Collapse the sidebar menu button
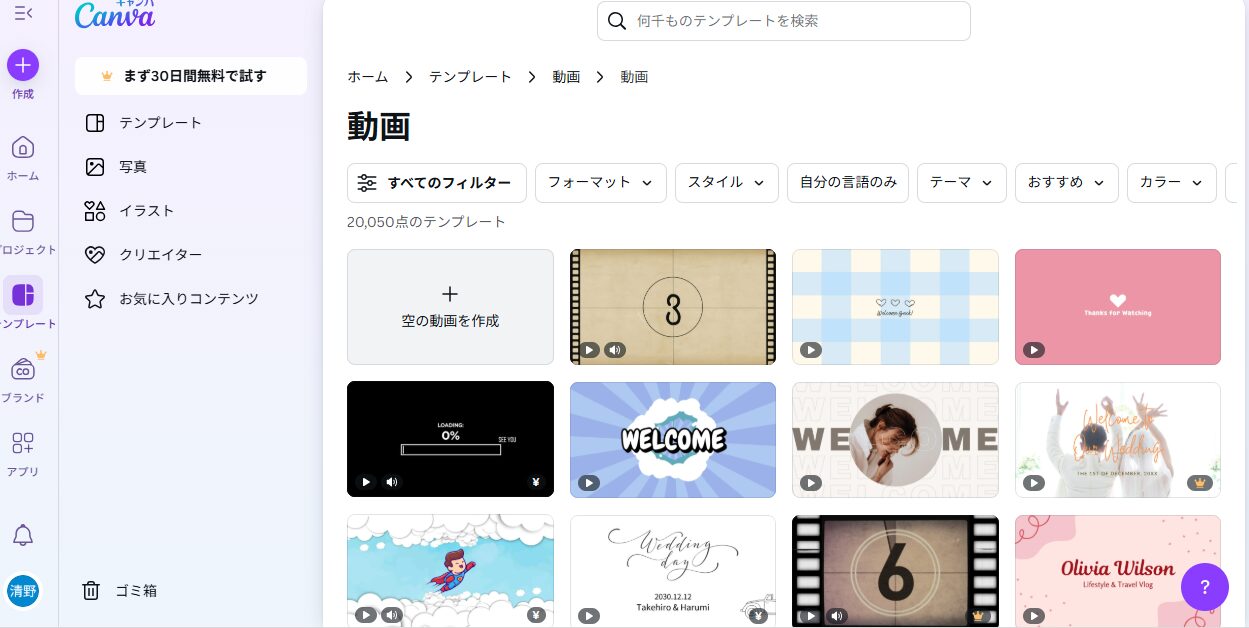Screen dimensions: 1249x628 point(23,13)
